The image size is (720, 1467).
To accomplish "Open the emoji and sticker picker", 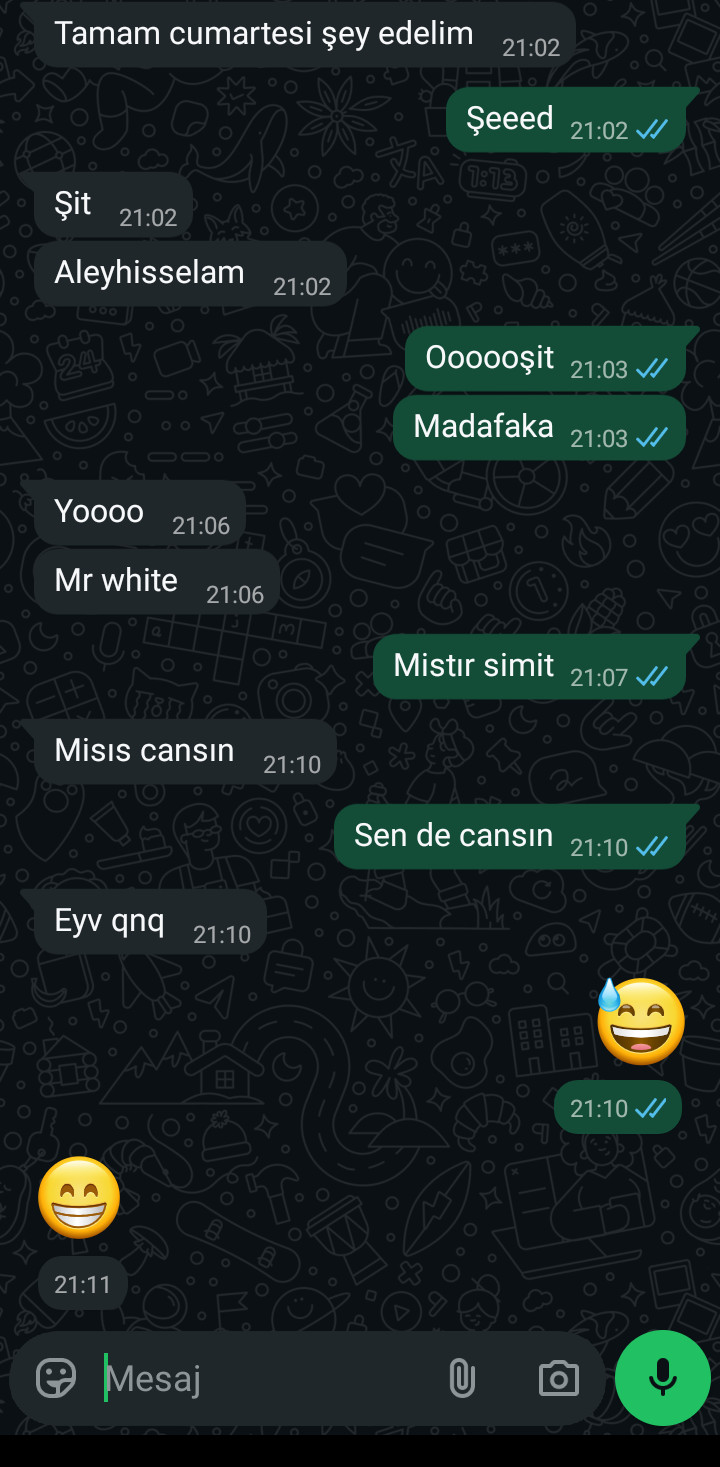I will pos(56,1378).
